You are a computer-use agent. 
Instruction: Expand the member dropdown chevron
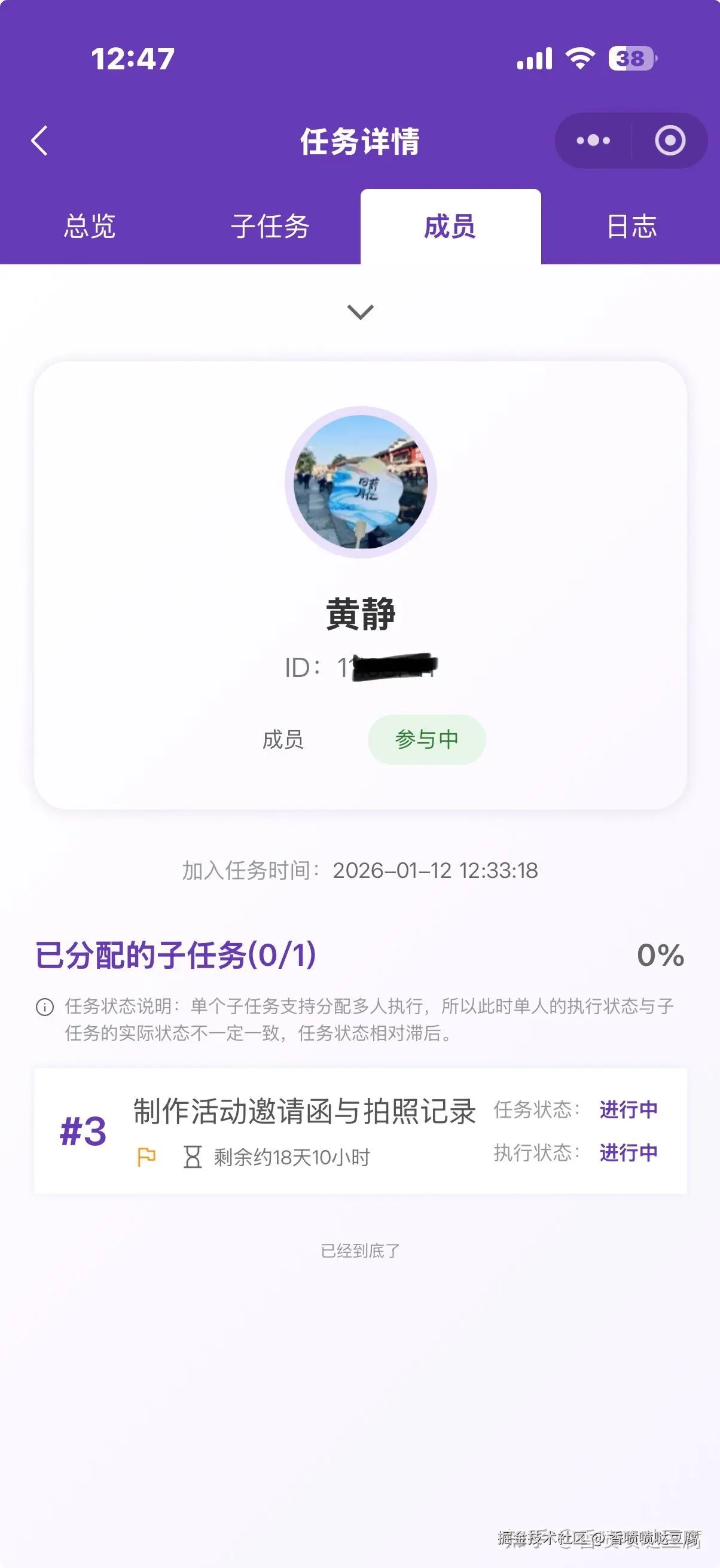(361, 312)
